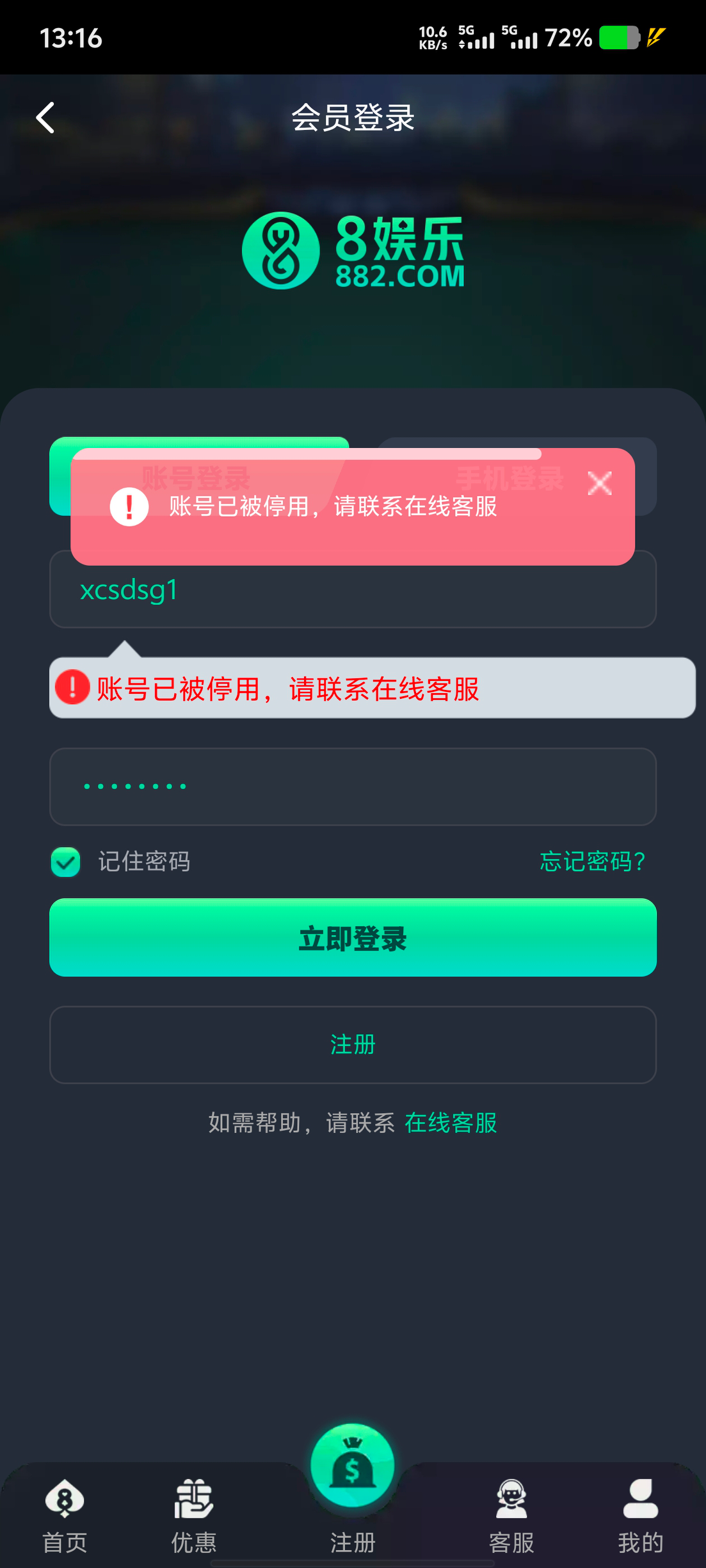Image resolution: width=706 pixels, height=1568 pixels.
Task: Uncheck the 记住密码 checkbox
Action: click(66, 861)
